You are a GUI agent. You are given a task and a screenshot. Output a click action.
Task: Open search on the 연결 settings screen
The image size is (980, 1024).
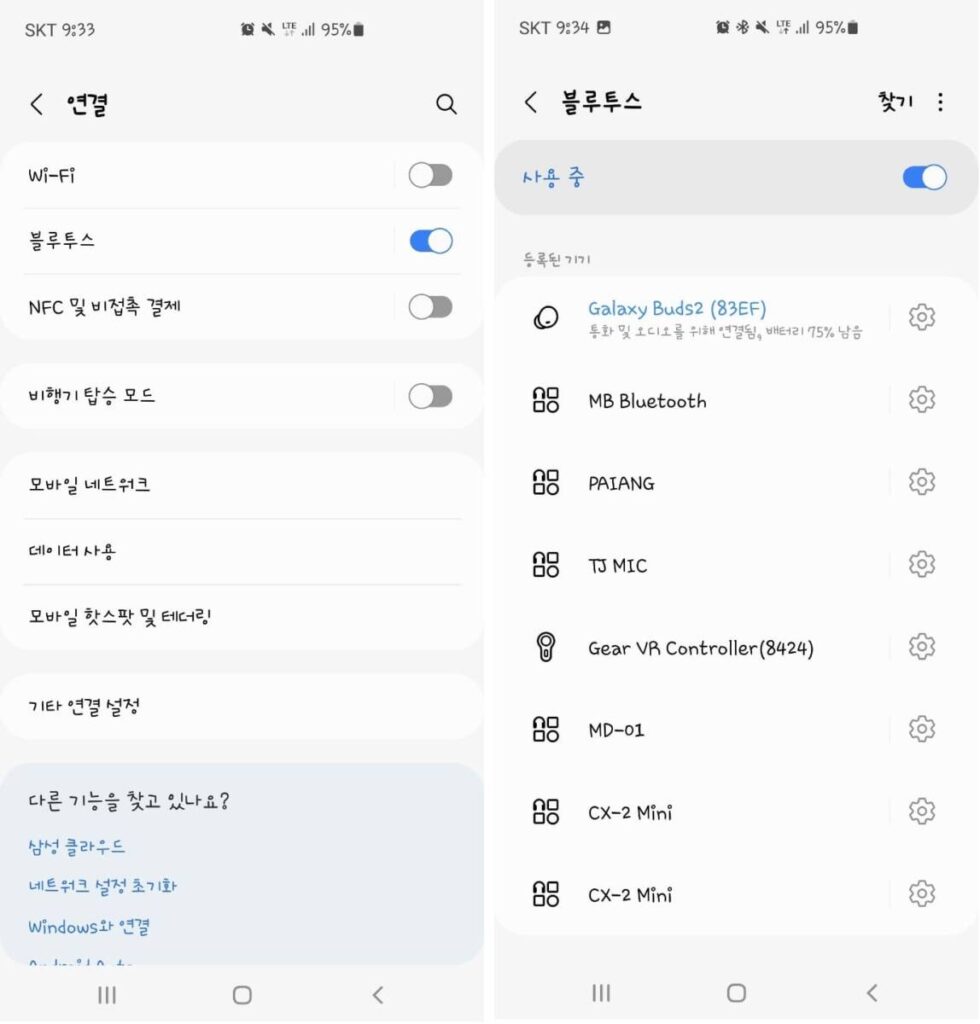446,104
